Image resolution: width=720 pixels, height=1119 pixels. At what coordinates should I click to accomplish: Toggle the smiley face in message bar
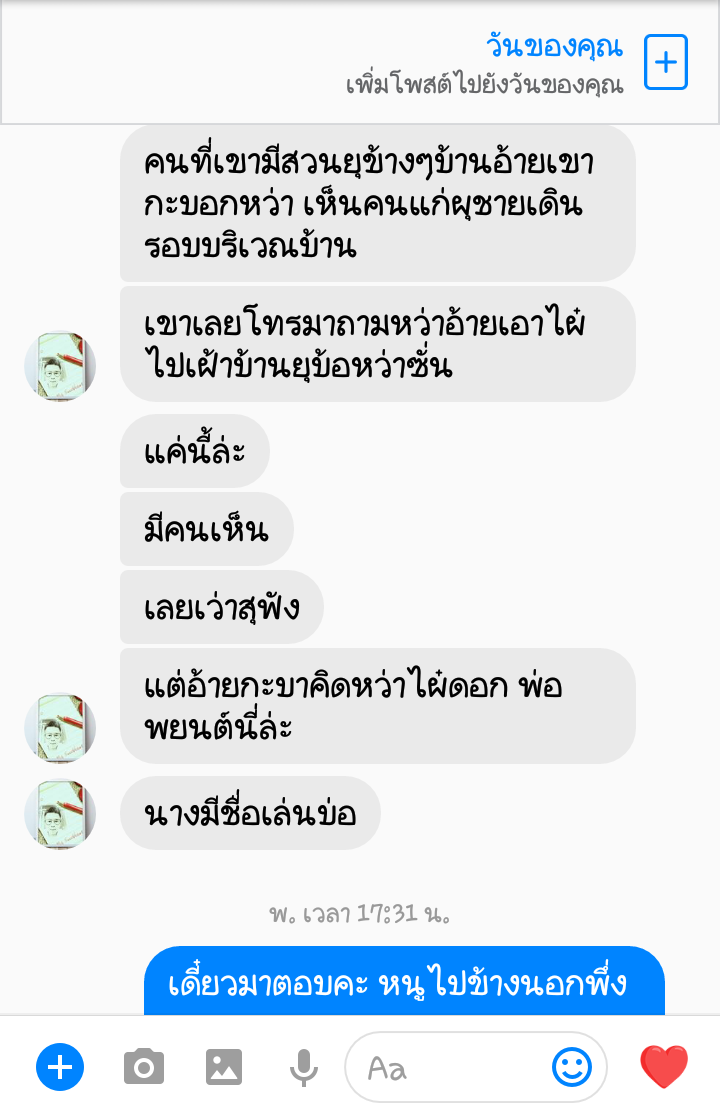570,1068
